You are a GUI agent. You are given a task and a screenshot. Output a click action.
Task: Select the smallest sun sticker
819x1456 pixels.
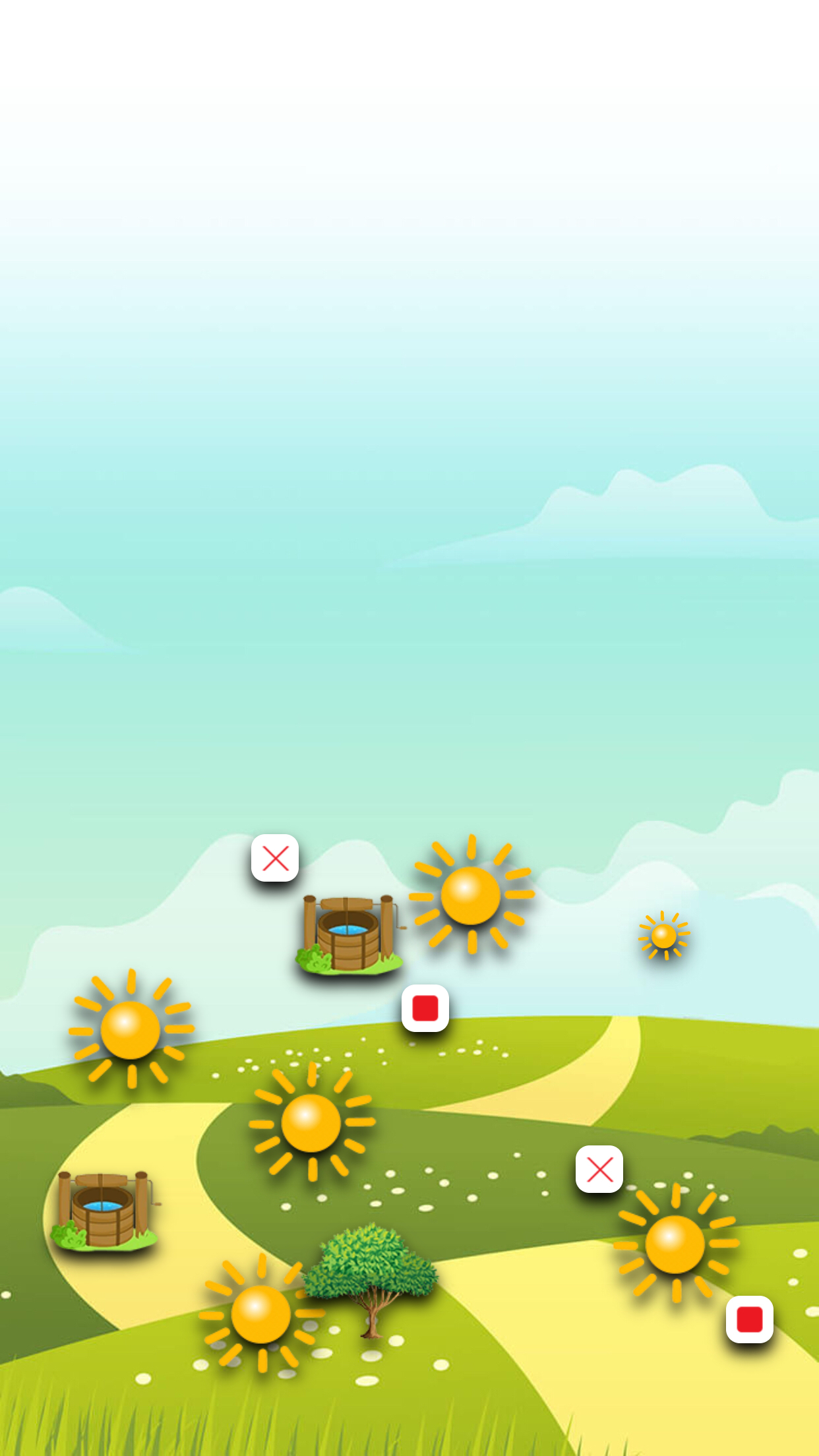664,936
